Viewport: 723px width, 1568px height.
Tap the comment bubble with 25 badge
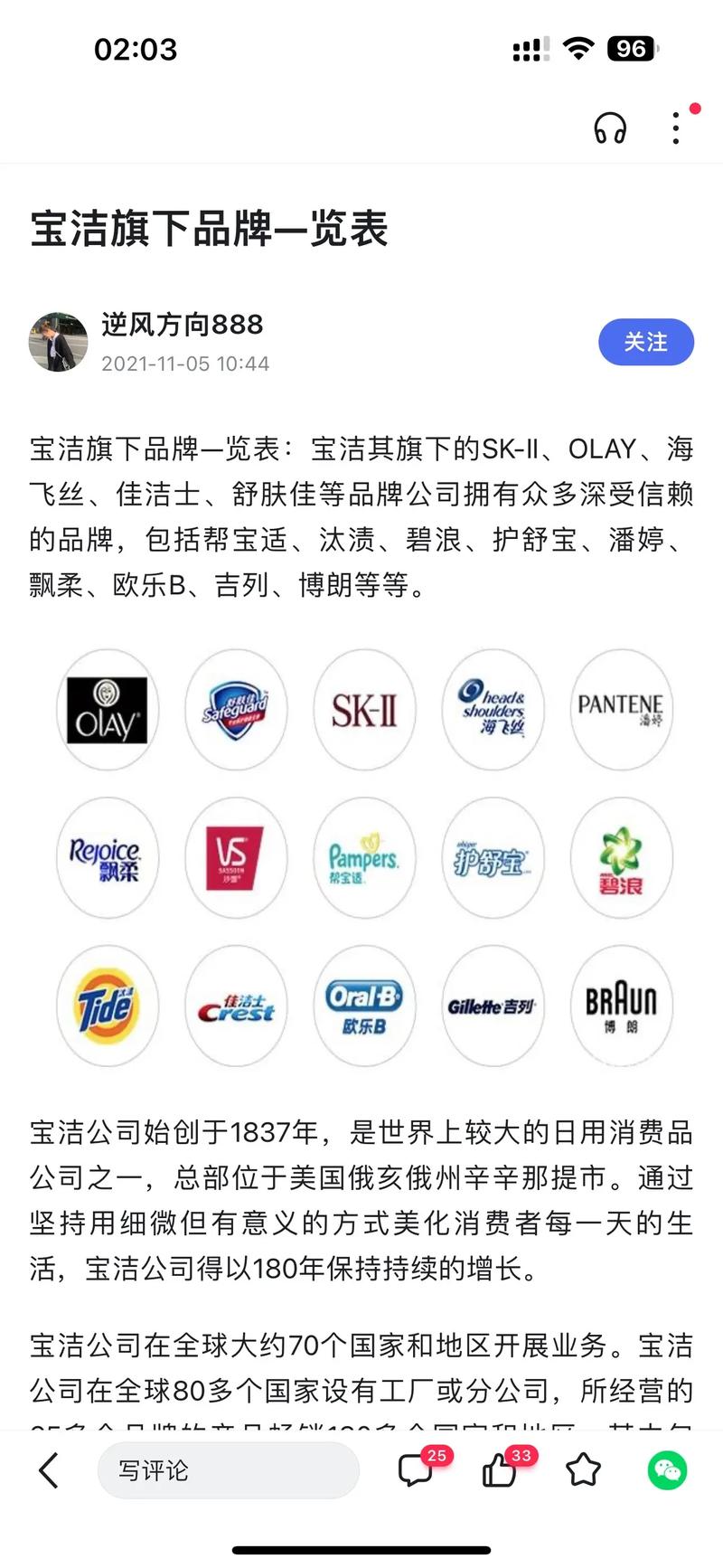click(x=417, y=1469)
